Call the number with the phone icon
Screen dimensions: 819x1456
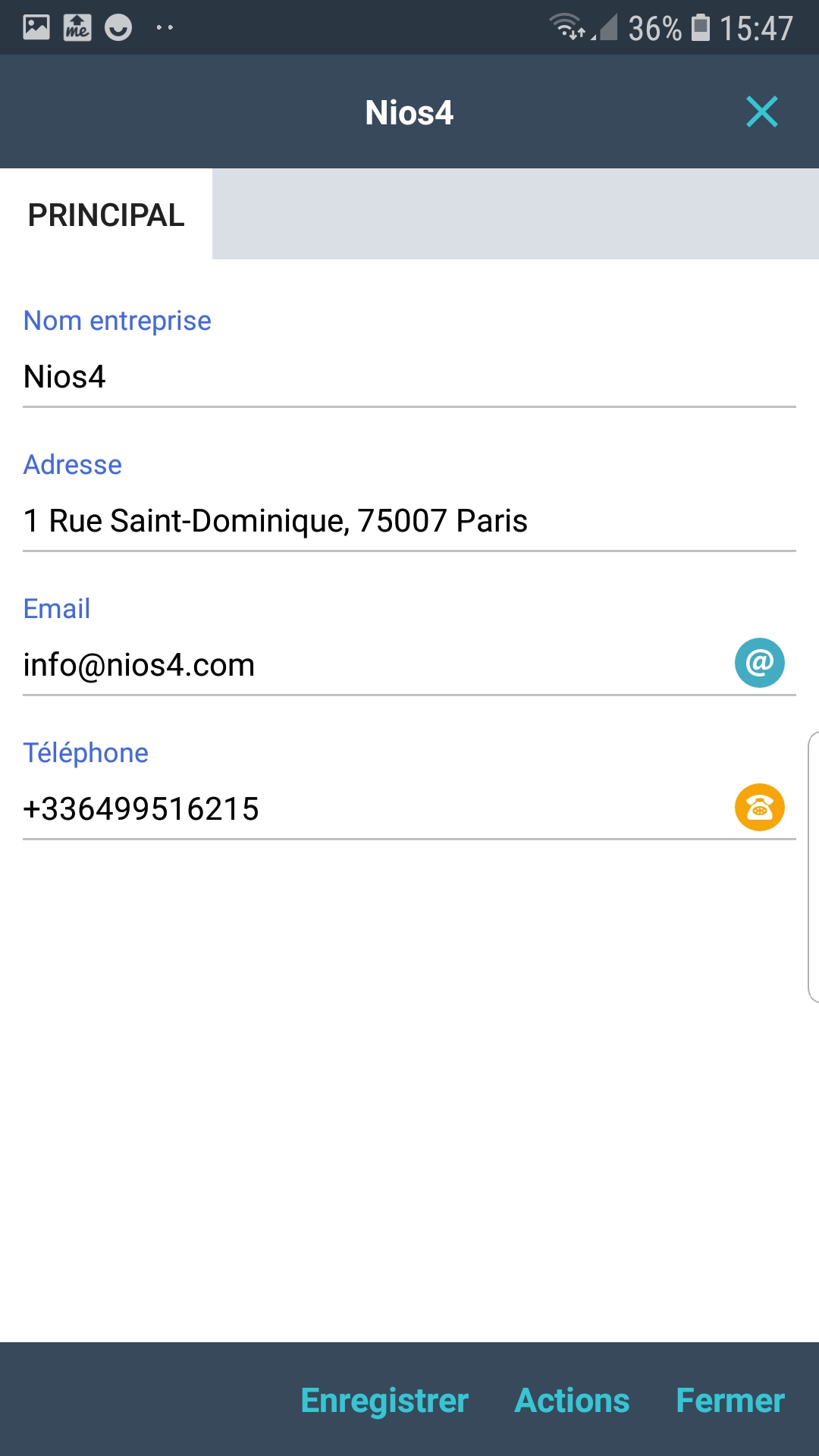(x=759, y=808)
